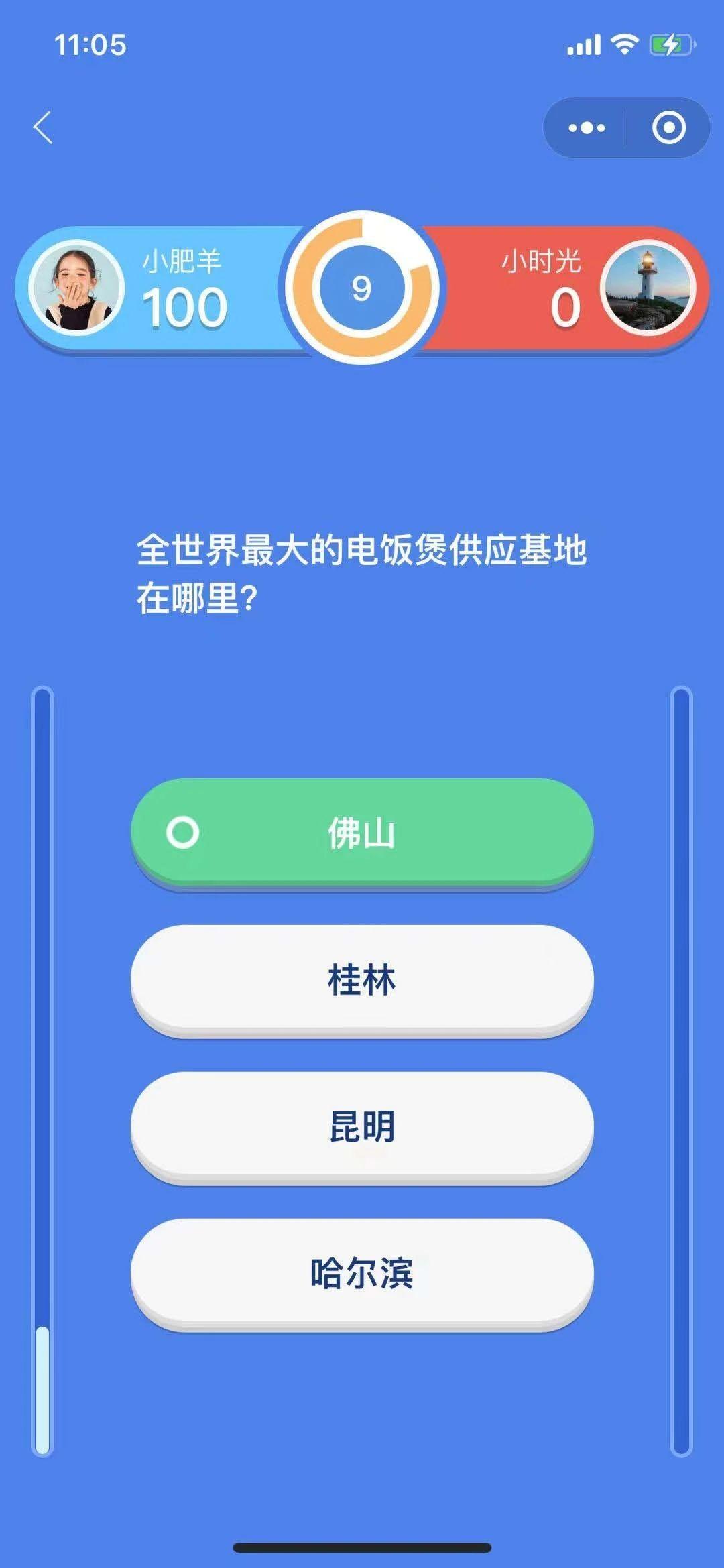Select the radio circle on 佛山
This screenshot has height=1568, width=724.
pos(186,832)
